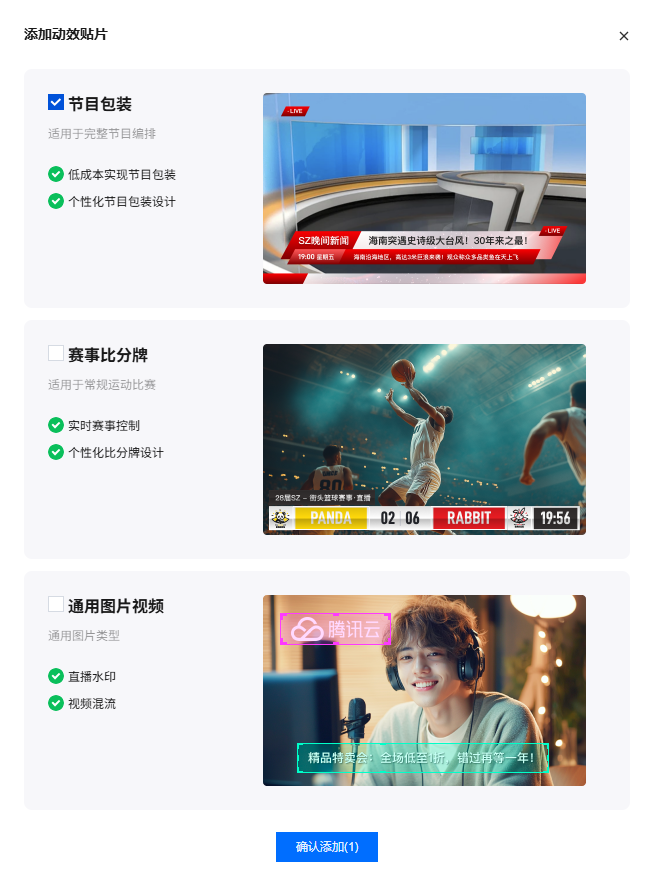
Task: Select the 赛事比分牌 checkbox
Action: (56, 353)
